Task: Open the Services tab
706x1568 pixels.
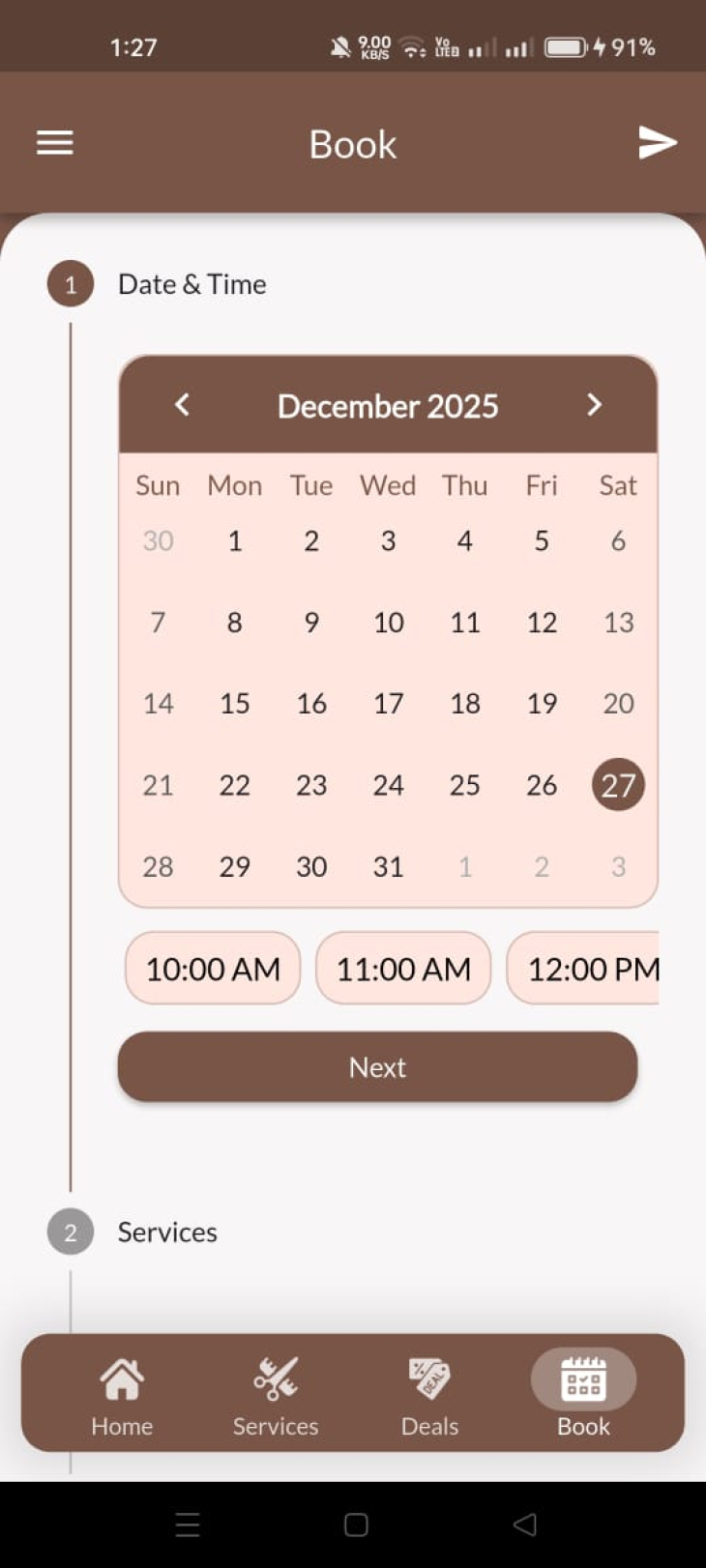Action: click(x=276, y=1396)
